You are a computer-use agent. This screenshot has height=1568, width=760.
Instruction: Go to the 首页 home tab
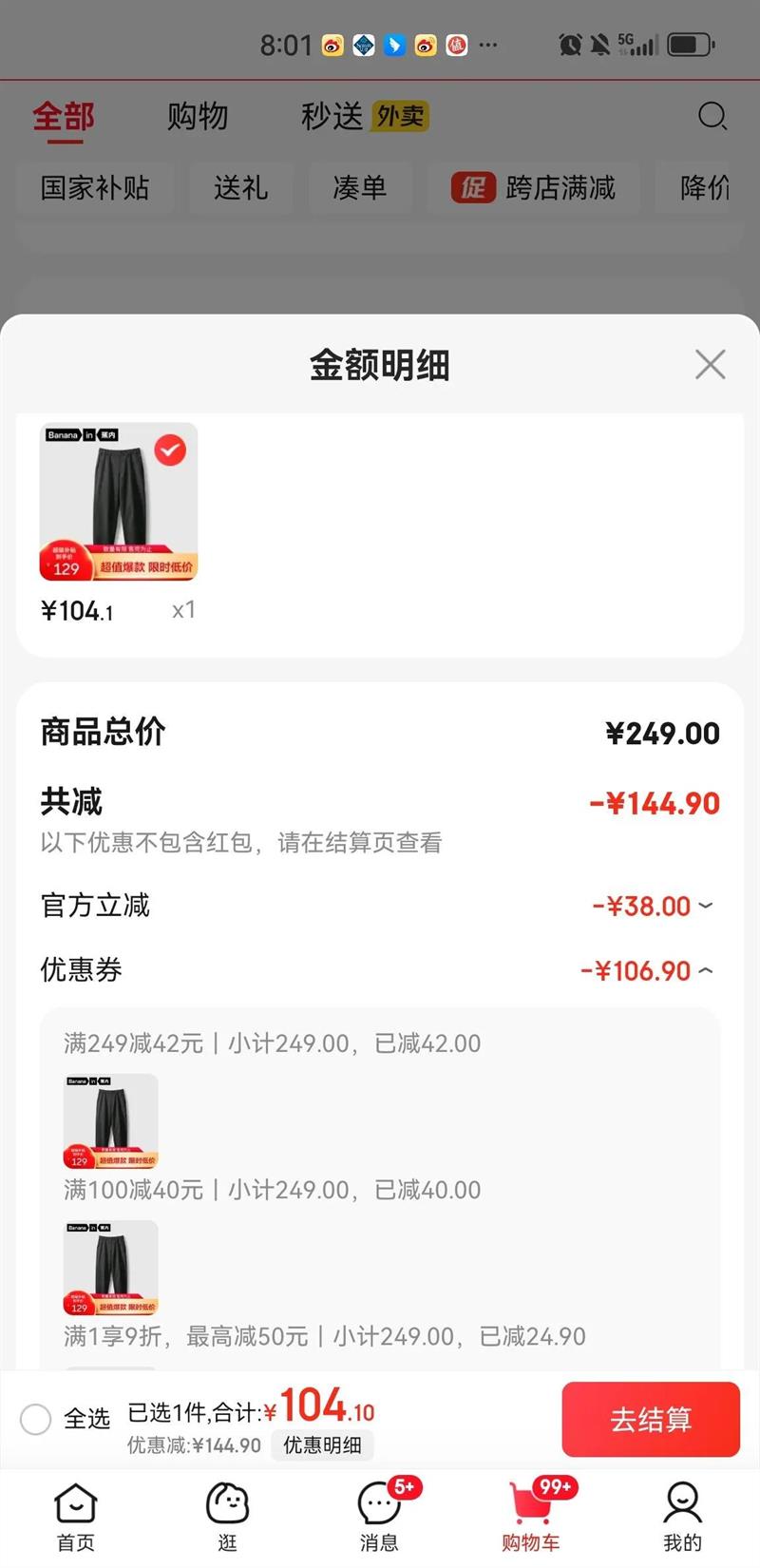[76, 1517]
